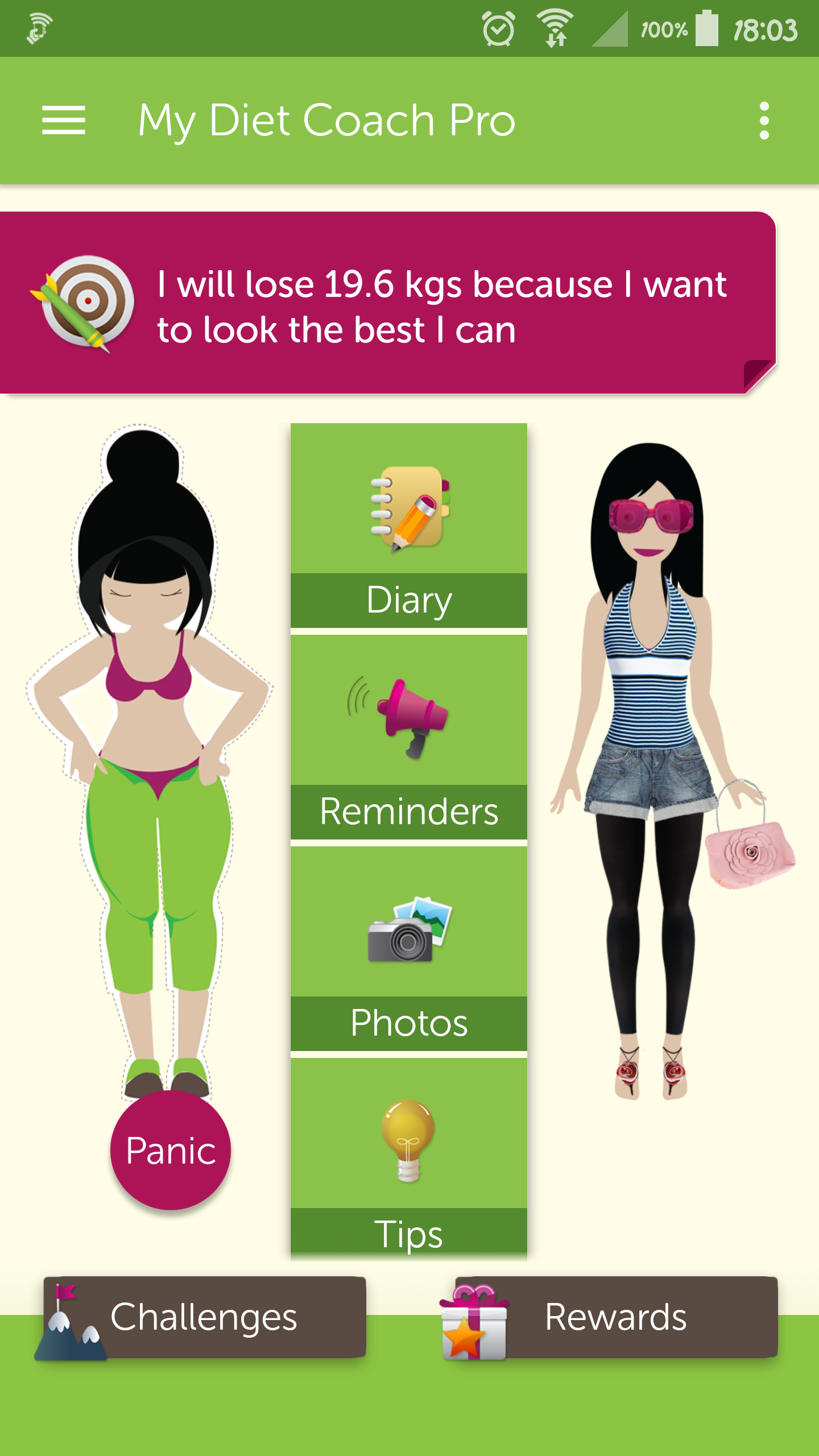
Task: Open the Diary tile
Action: [x=408, y=526]
